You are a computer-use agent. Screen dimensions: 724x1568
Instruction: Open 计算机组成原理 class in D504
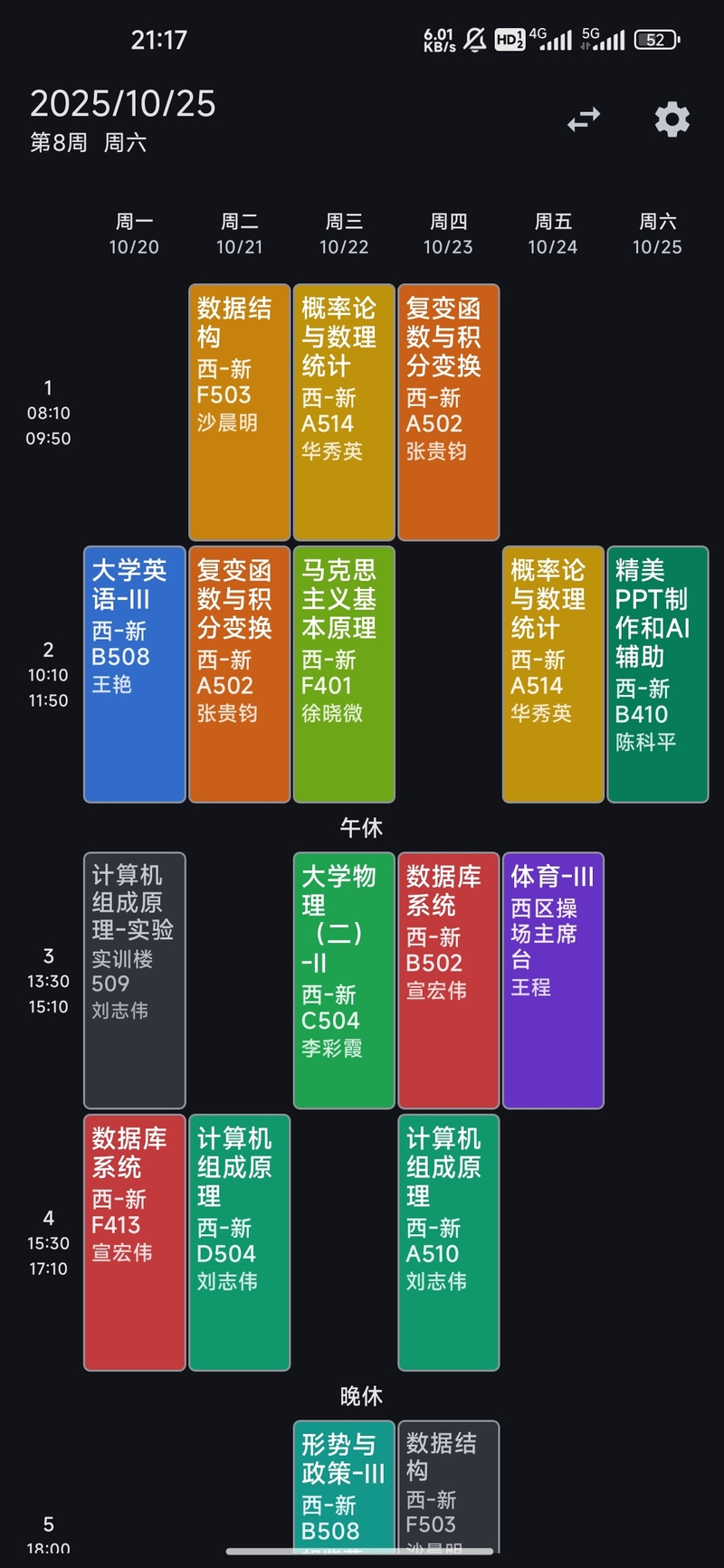[x=240, y=1242]
